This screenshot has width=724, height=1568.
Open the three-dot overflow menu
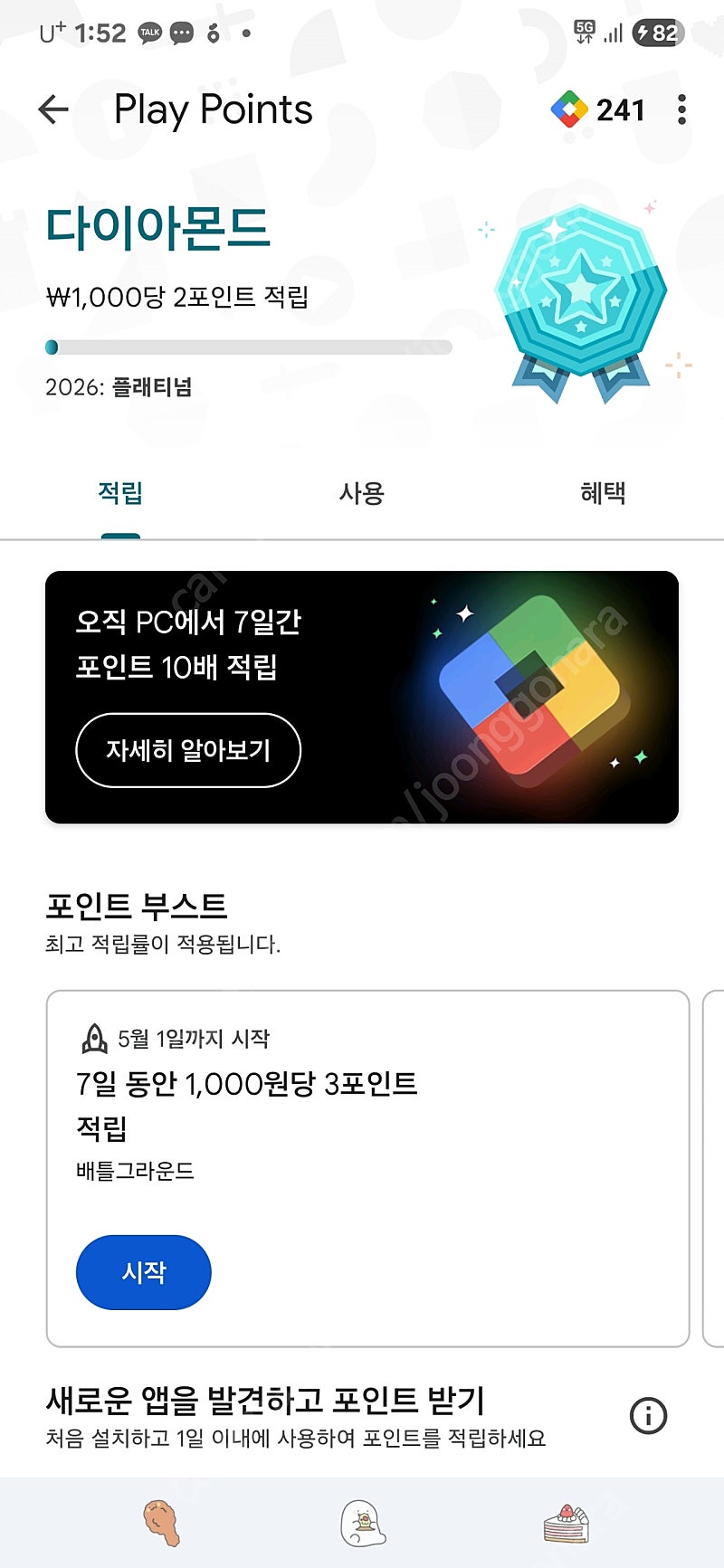[681, 109]
